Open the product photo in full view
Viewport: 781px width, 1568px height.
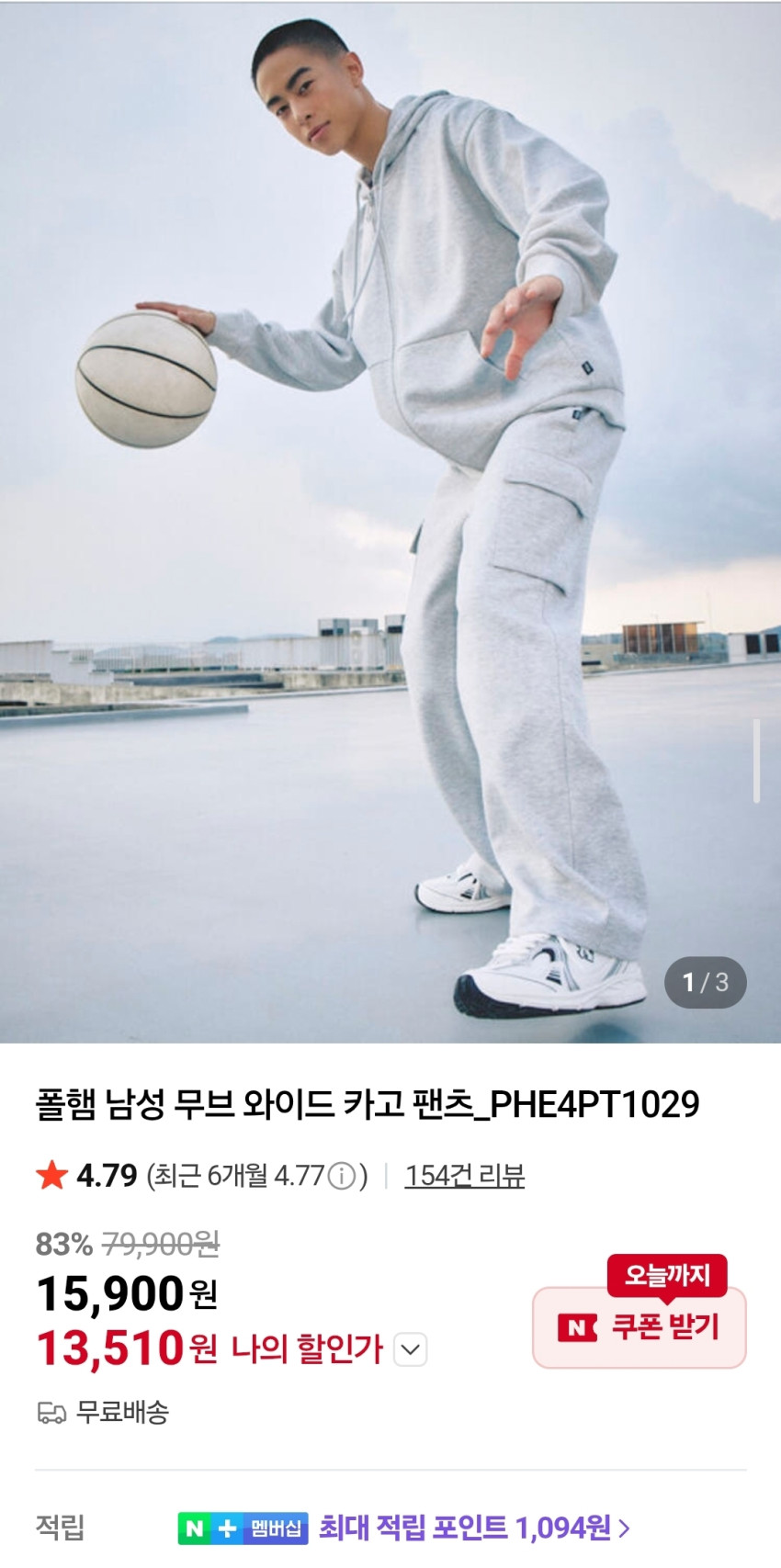click(x=390, y=522)
